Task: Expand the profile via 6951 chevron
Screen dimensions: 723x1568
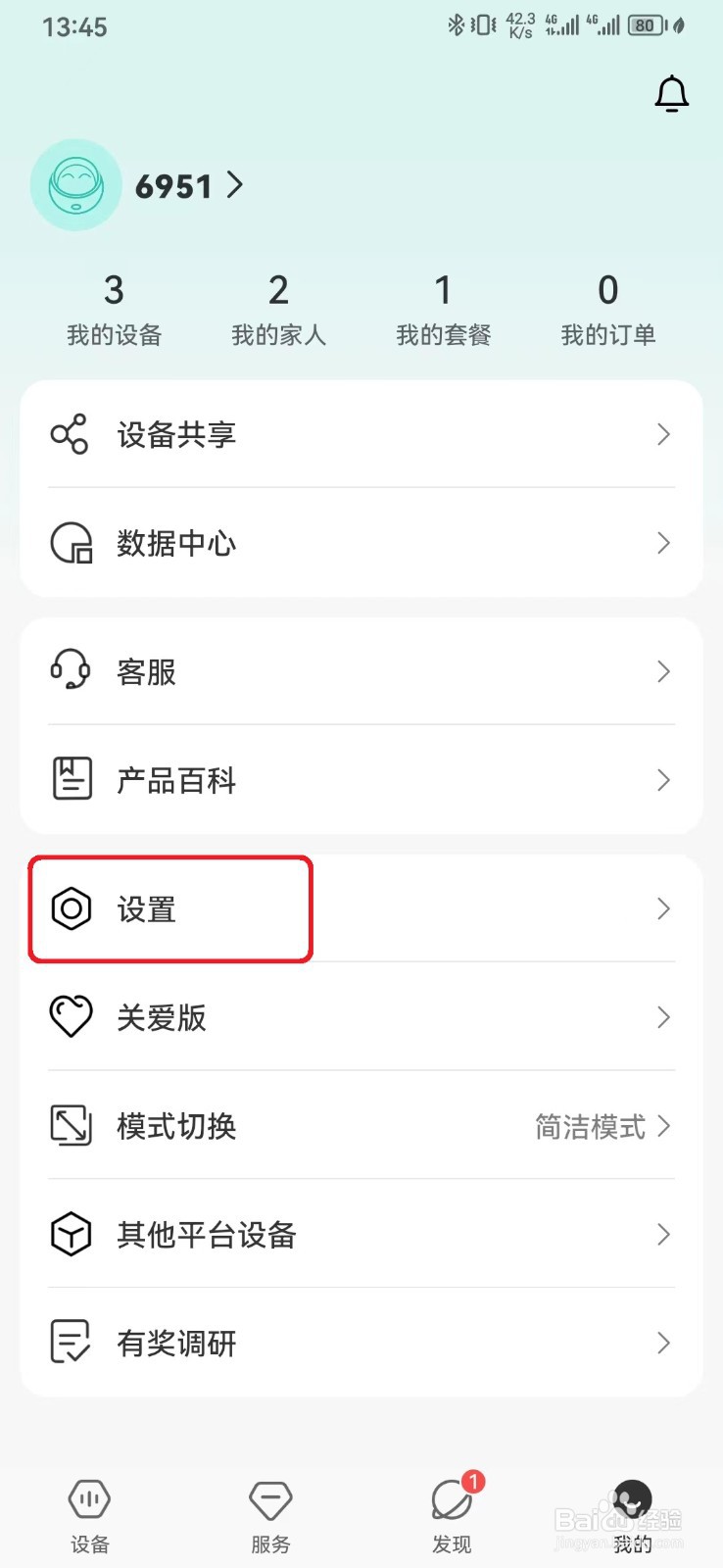Action: 235,185
